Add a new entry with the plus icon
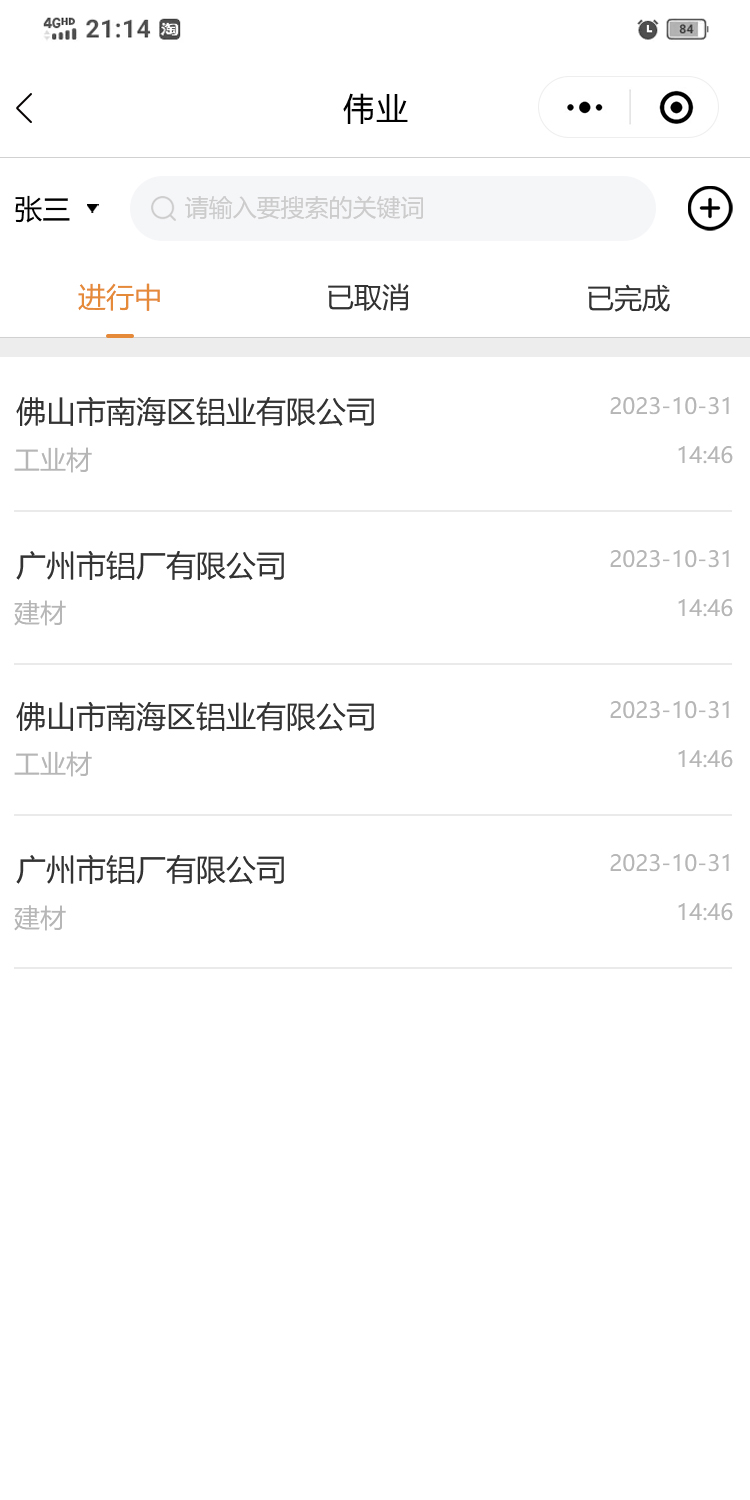This screenshot has width=750, height=1500. (710, 208)
